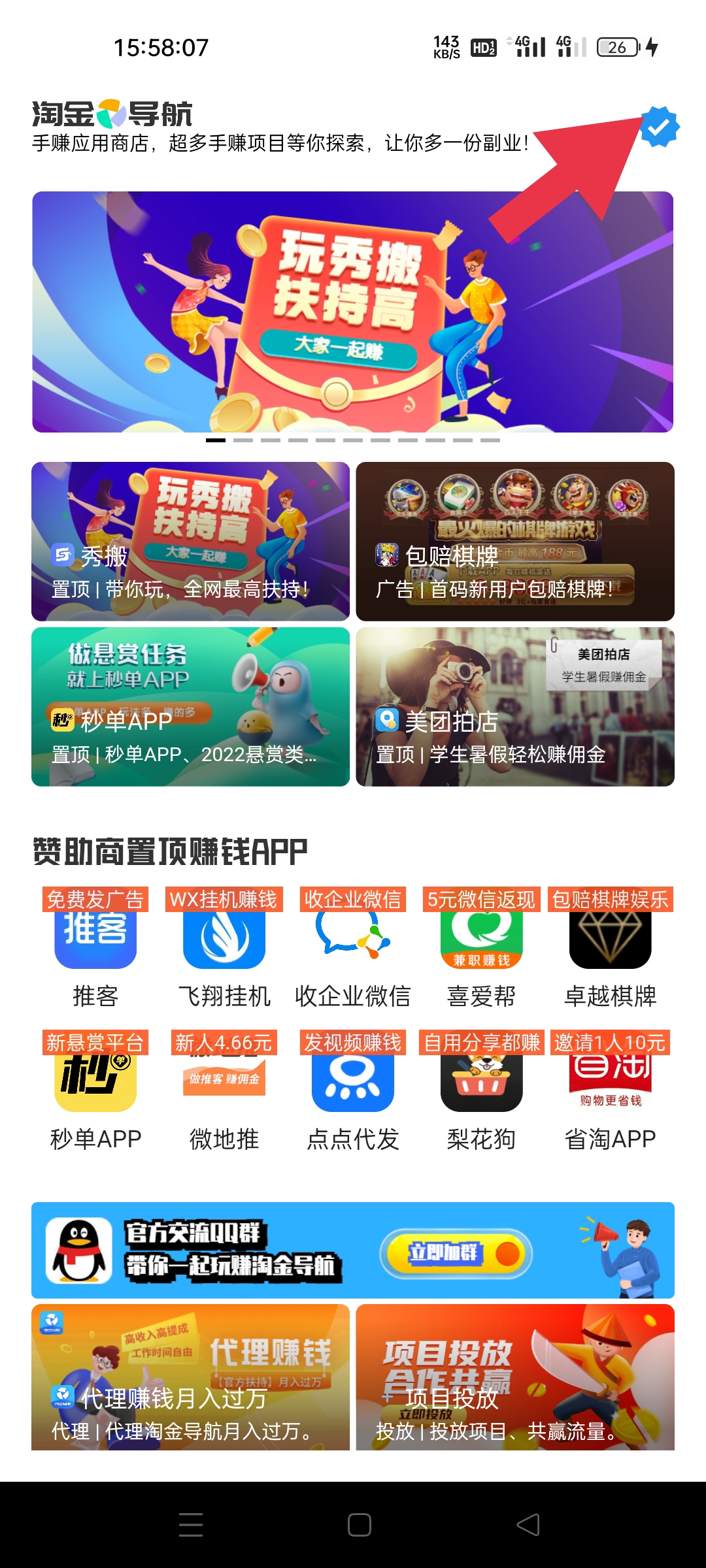Tap the blue verified badge icon

pos(659,126)
